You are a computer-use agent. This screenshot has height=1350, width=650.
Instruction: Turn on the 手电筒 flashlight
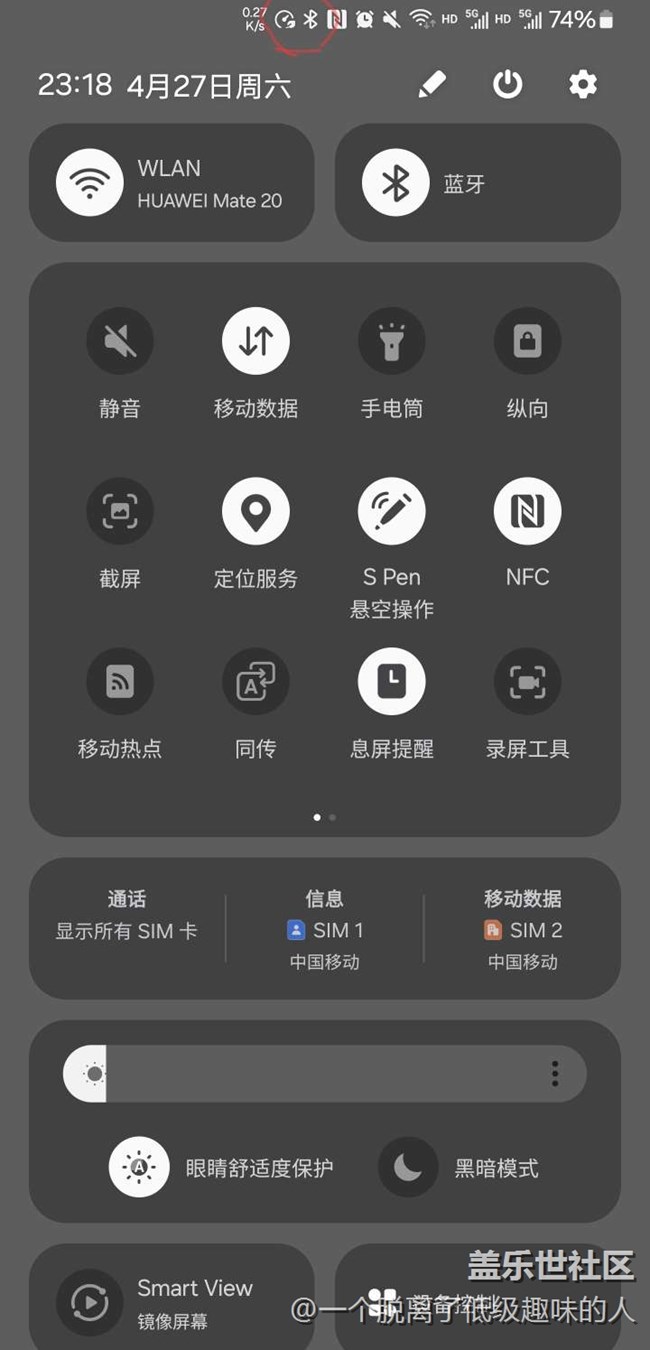392,342
